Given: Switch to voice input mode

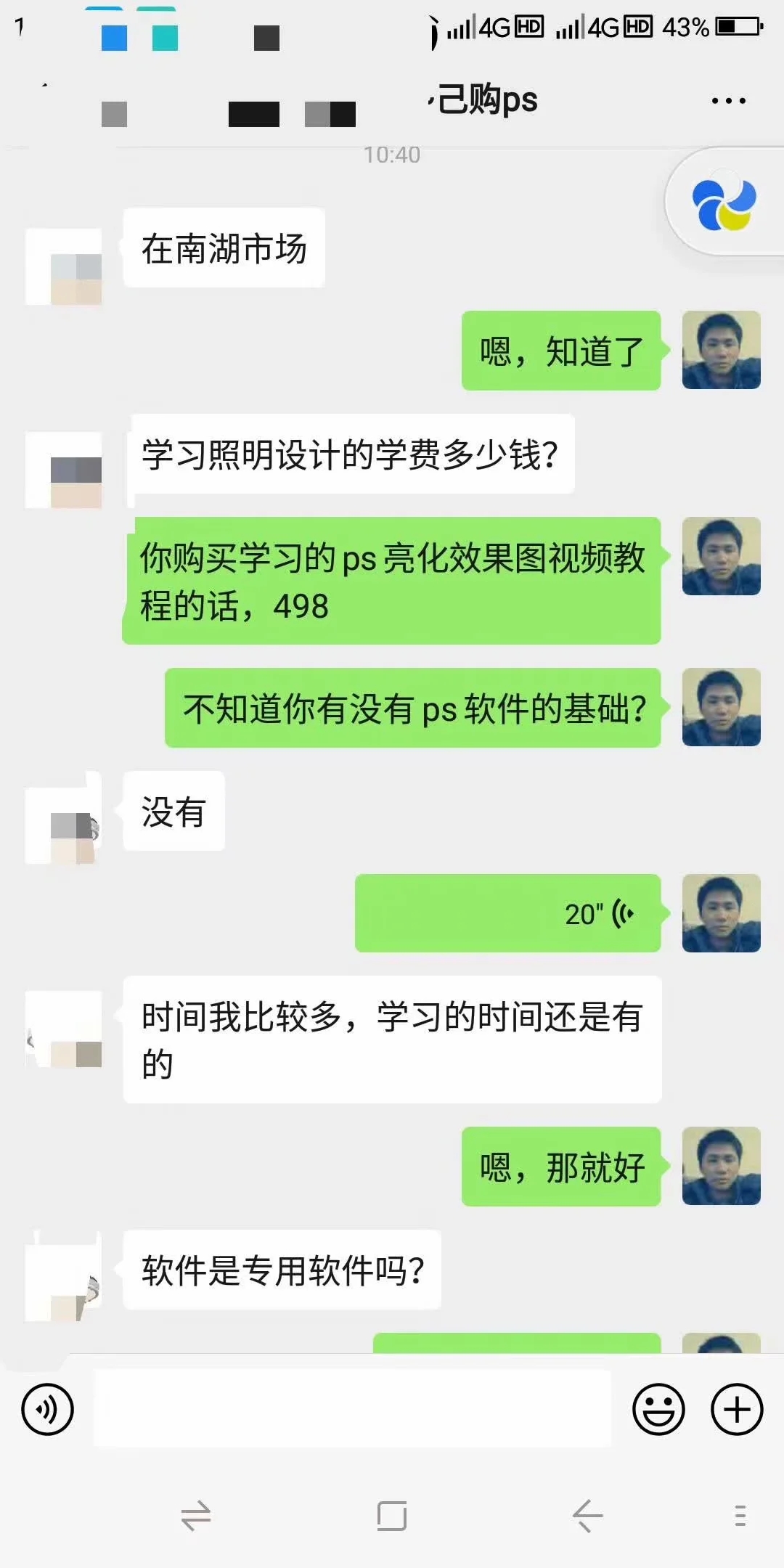Looking at the screenshot, I should click(48, 1410).
